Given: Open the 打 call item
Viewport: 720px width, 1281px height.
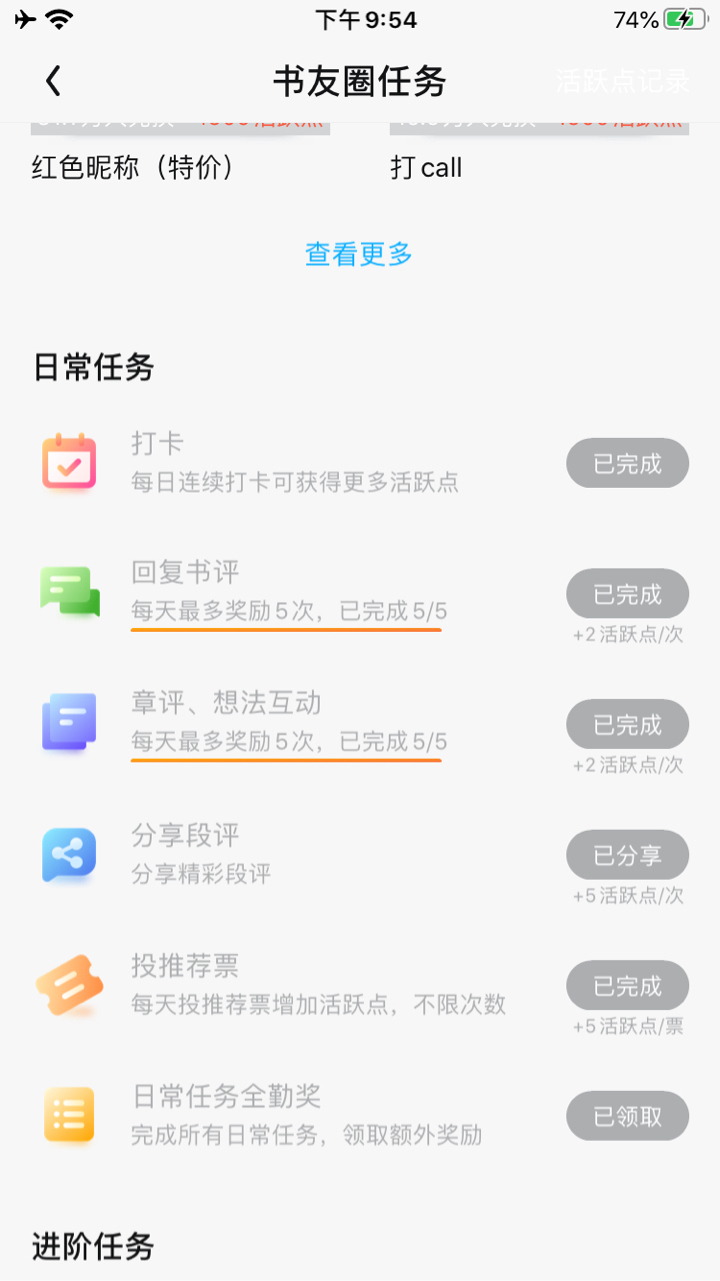Looking at the screenshot, I should pos(426,167).
